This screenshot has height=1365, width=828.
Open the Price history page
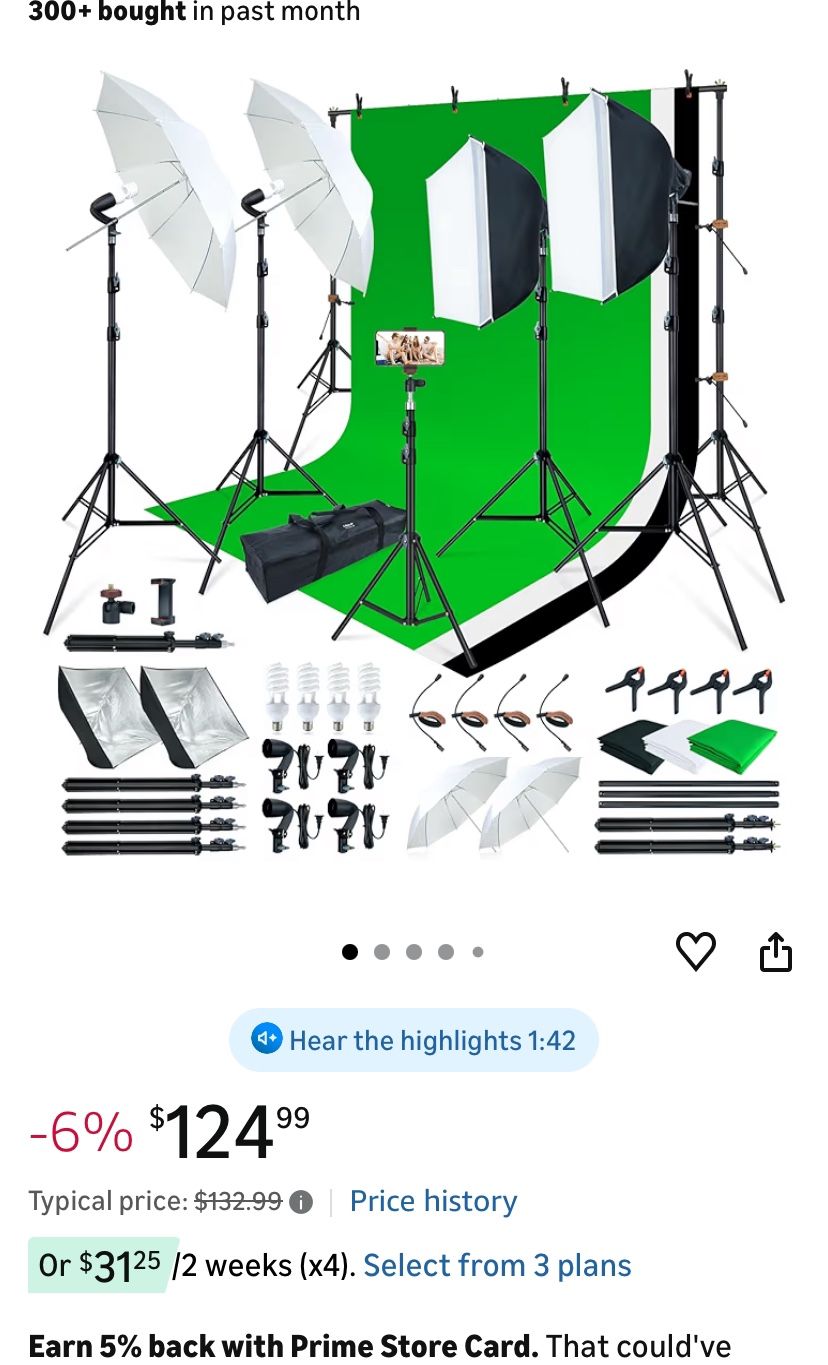(x=433, y=1201)
